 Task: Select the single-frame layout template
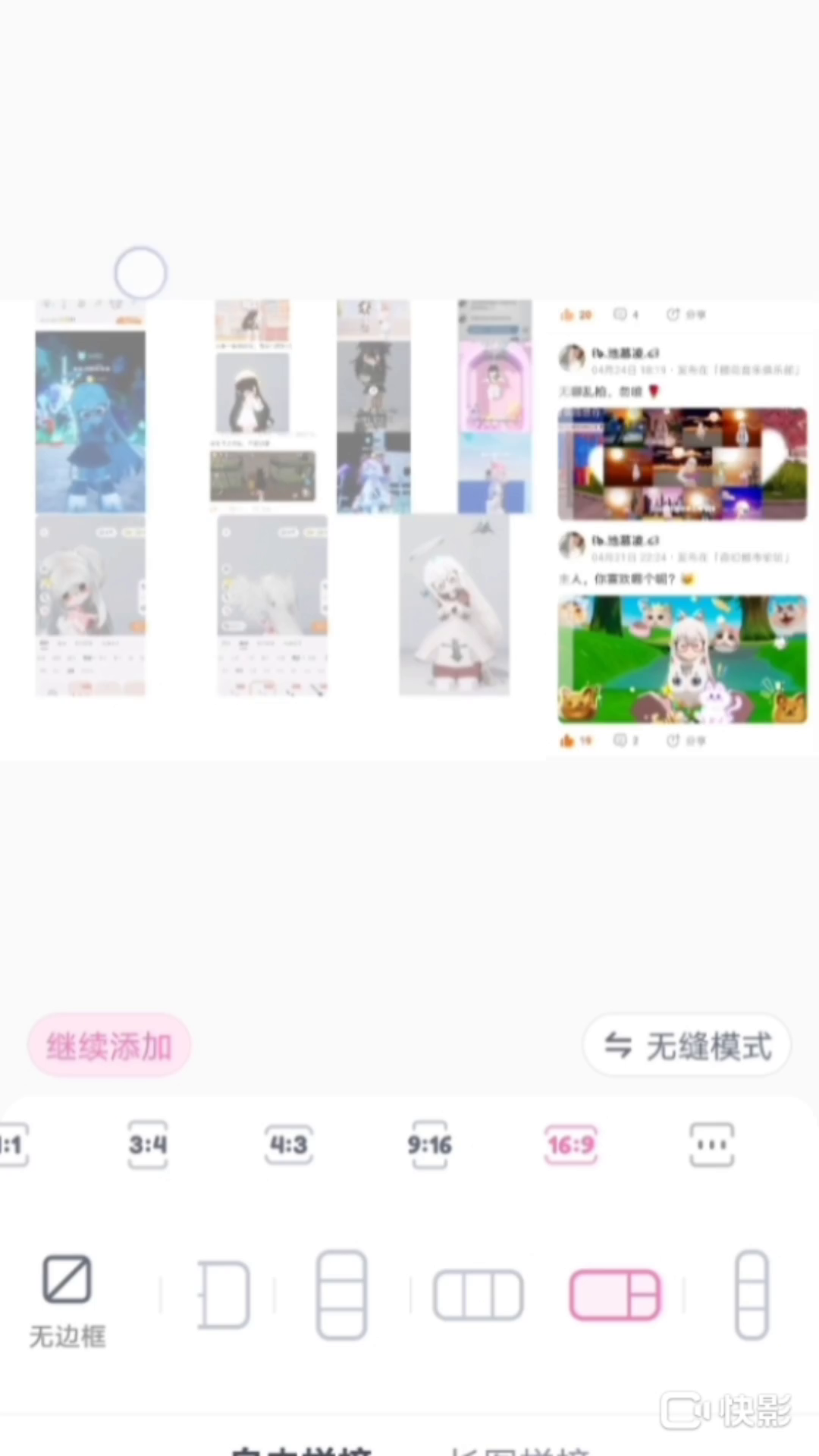pos(224,1295)
